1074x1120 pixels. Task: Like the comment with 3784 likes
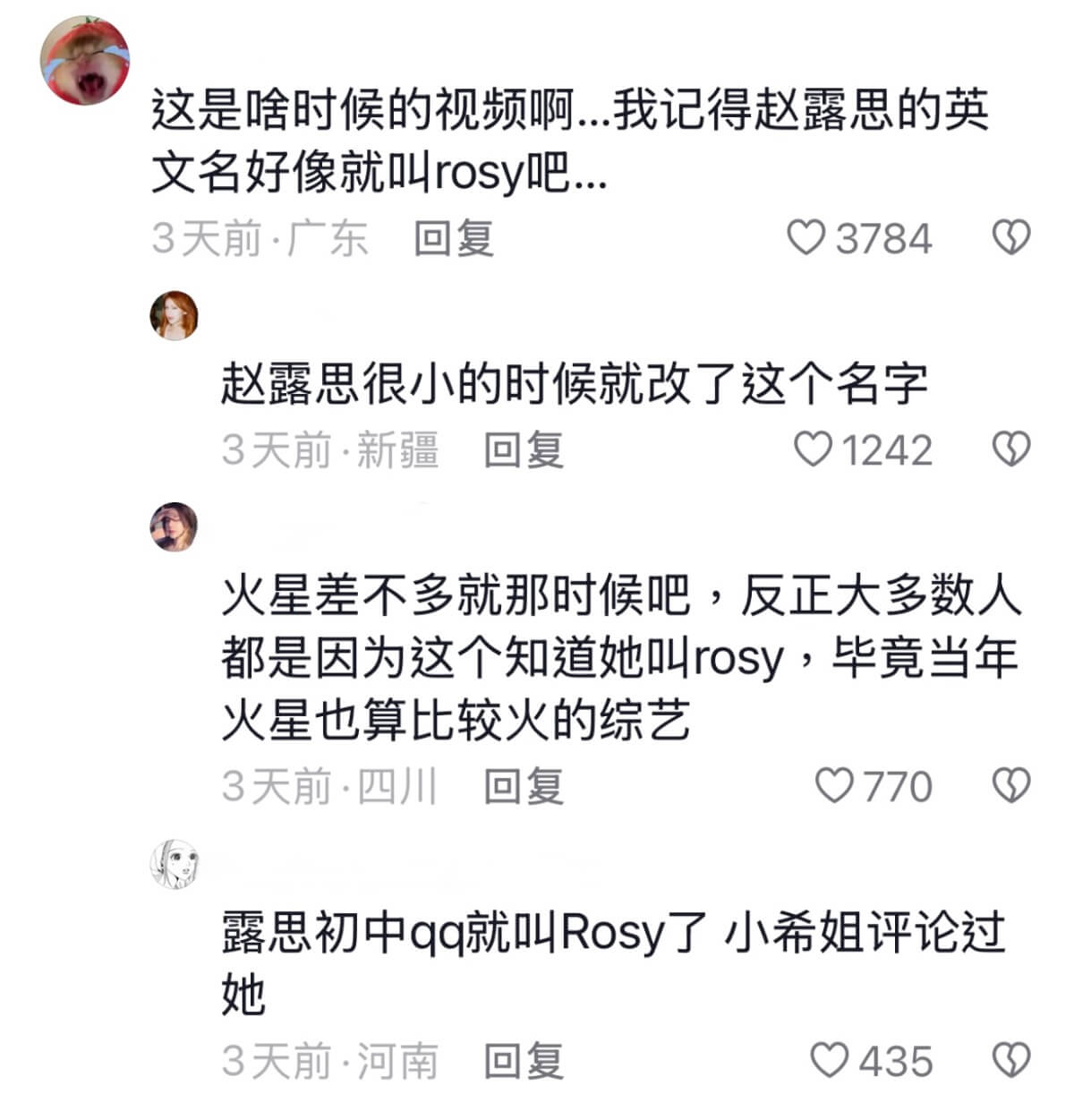click(x=805, y=238)
